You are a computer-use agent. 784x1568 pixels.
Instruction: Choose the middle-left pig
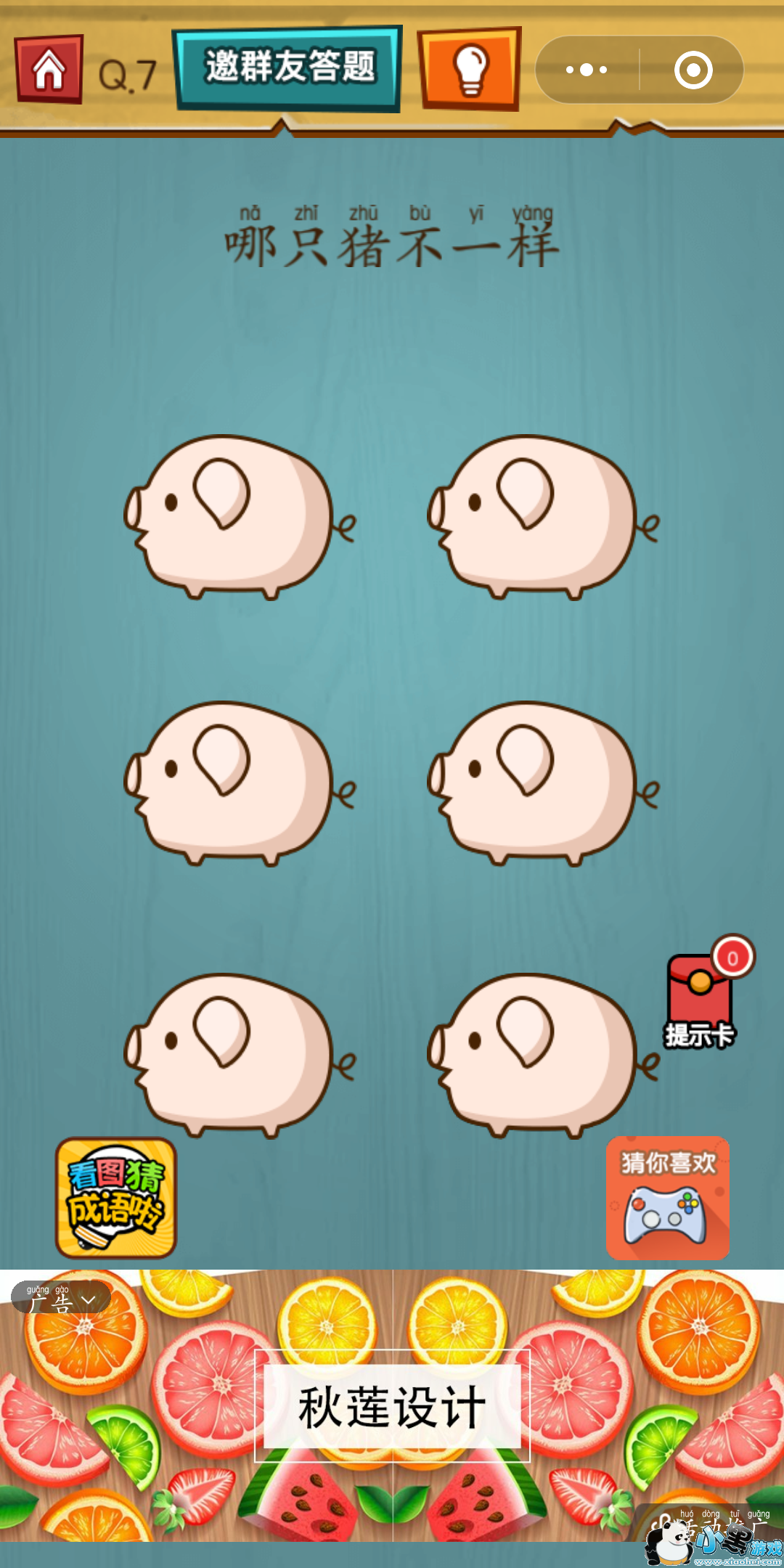239,783
